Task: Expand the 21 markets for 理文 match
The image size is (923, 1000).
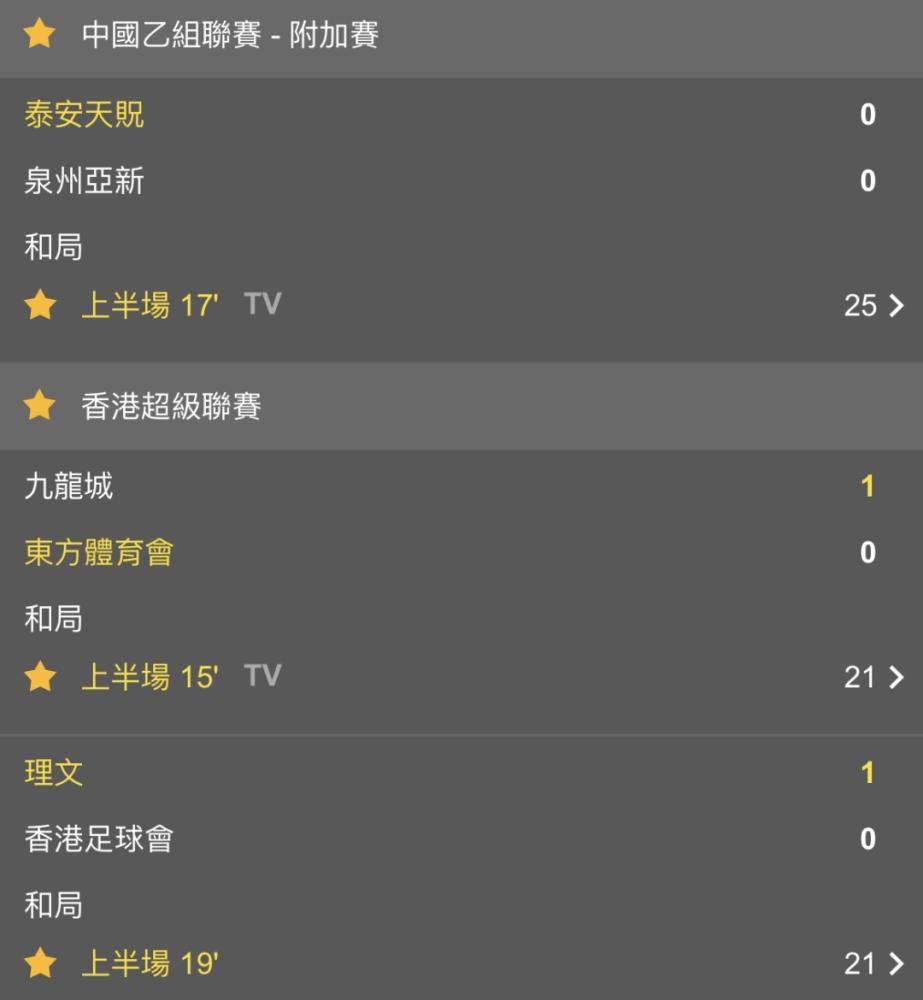Action: click(873, 964)
